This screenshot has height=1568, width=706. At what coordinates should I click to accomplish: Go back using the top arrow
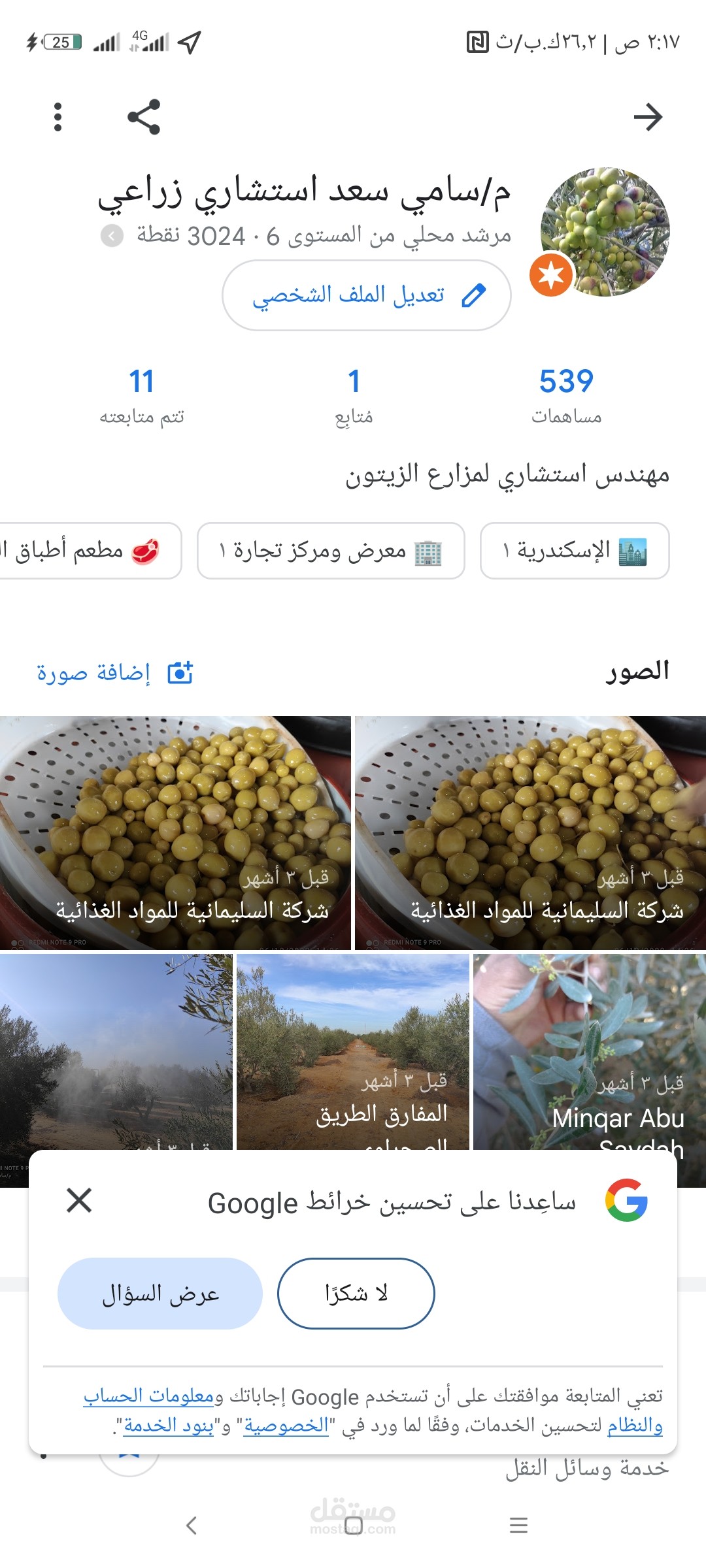pos(648,117)
